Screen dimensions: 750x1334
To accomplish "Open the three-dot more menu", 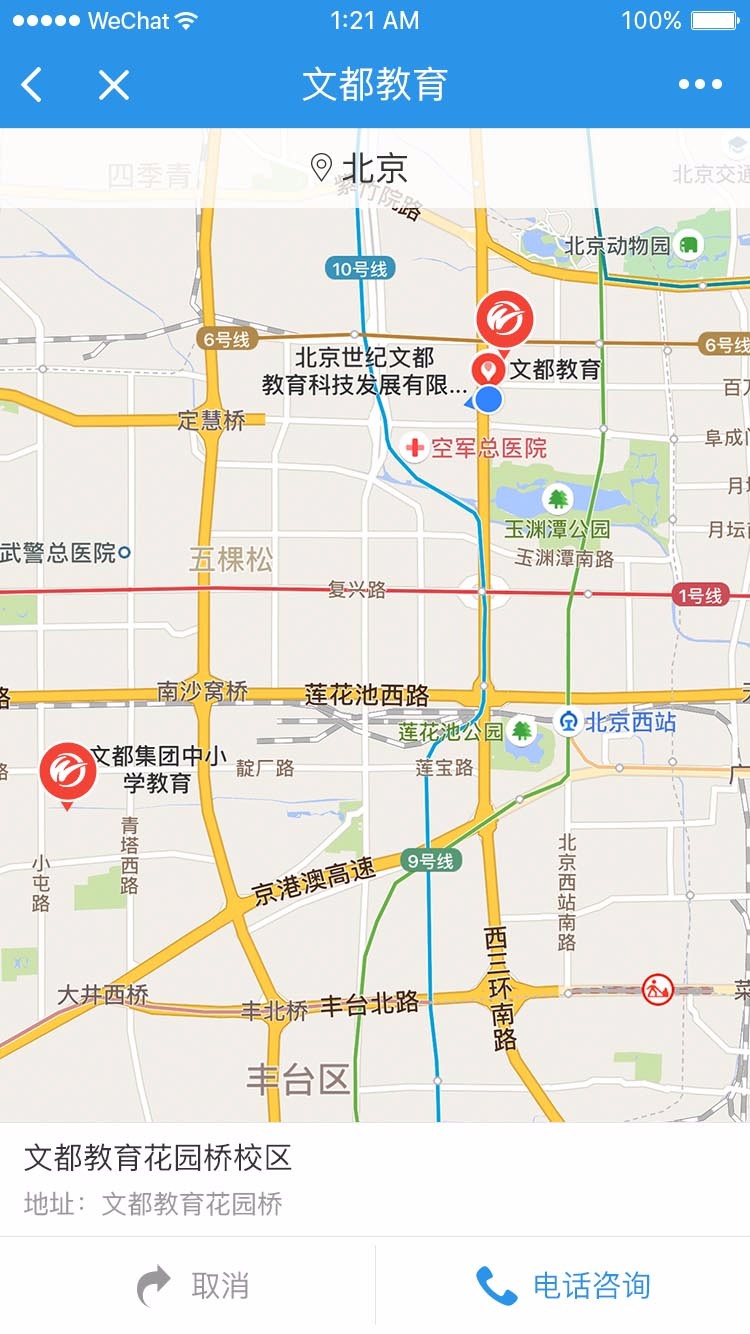I will pos(700,85).
